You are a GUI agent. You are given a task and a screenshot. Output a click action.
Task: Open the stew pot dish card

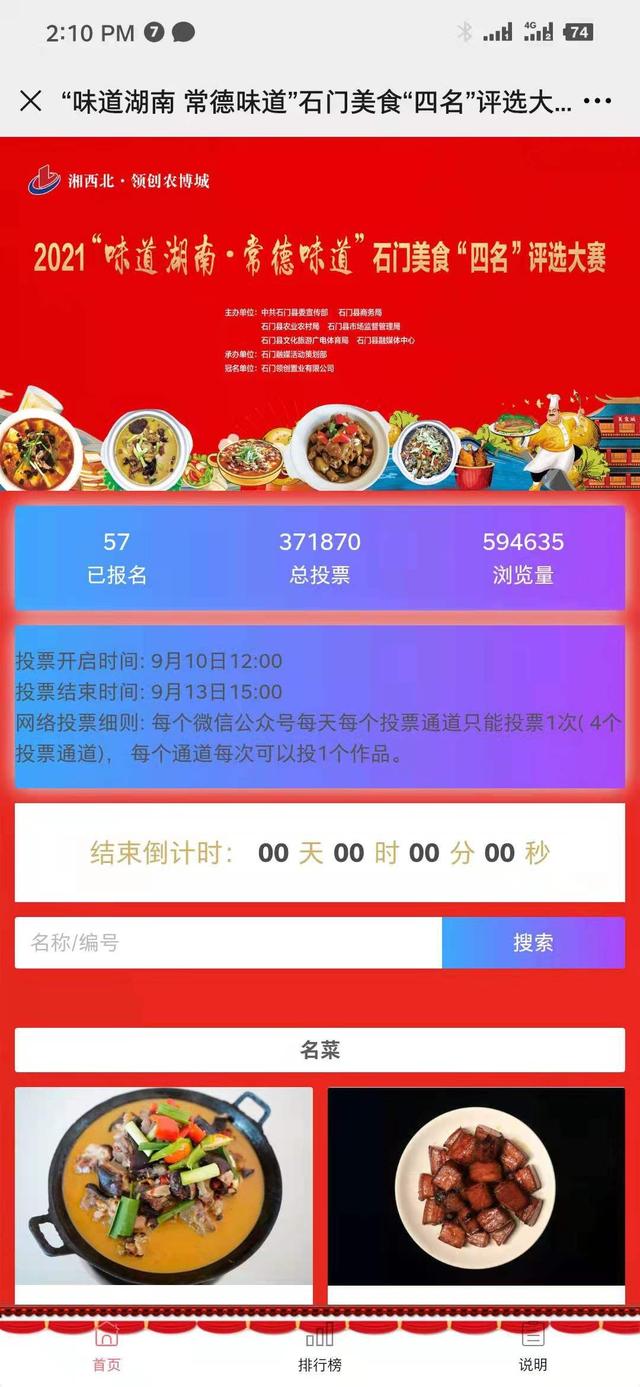(163, 1187)
